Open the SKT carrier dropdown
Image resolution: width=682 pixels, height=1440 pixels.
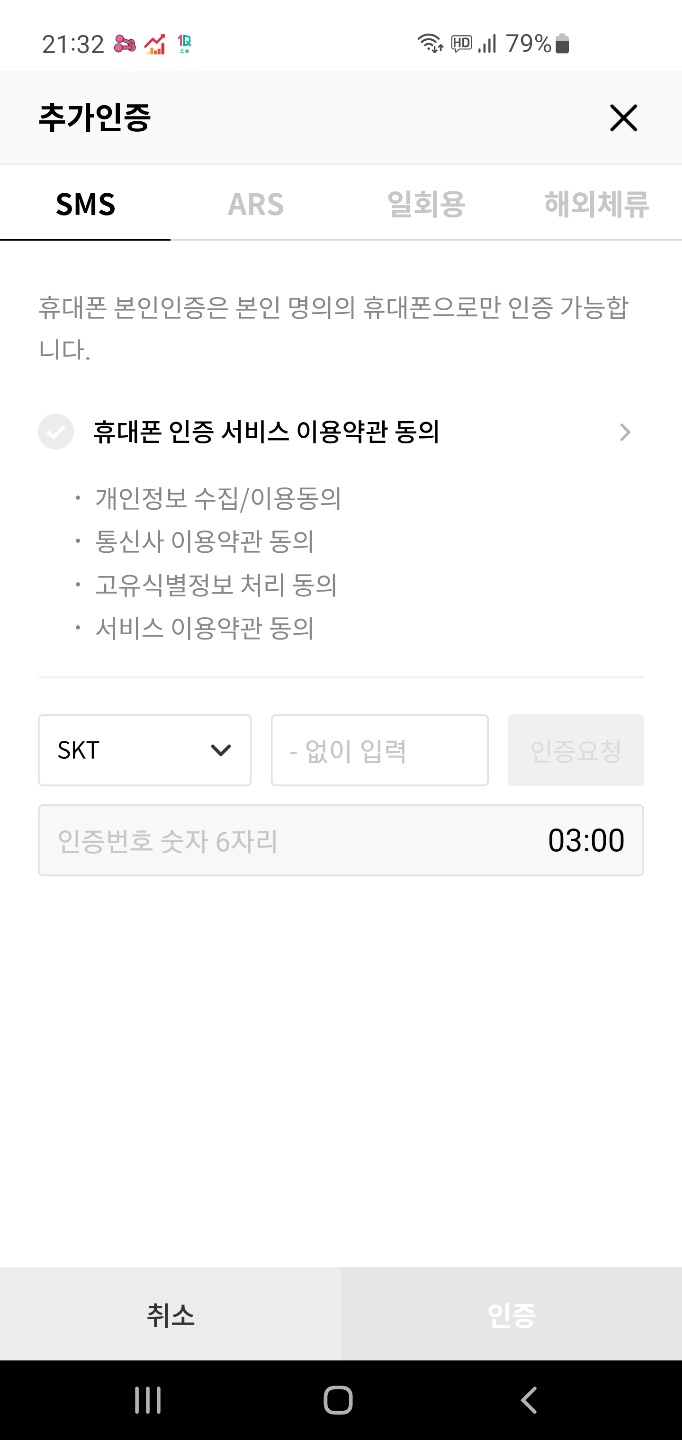click(x=145, y=750)
